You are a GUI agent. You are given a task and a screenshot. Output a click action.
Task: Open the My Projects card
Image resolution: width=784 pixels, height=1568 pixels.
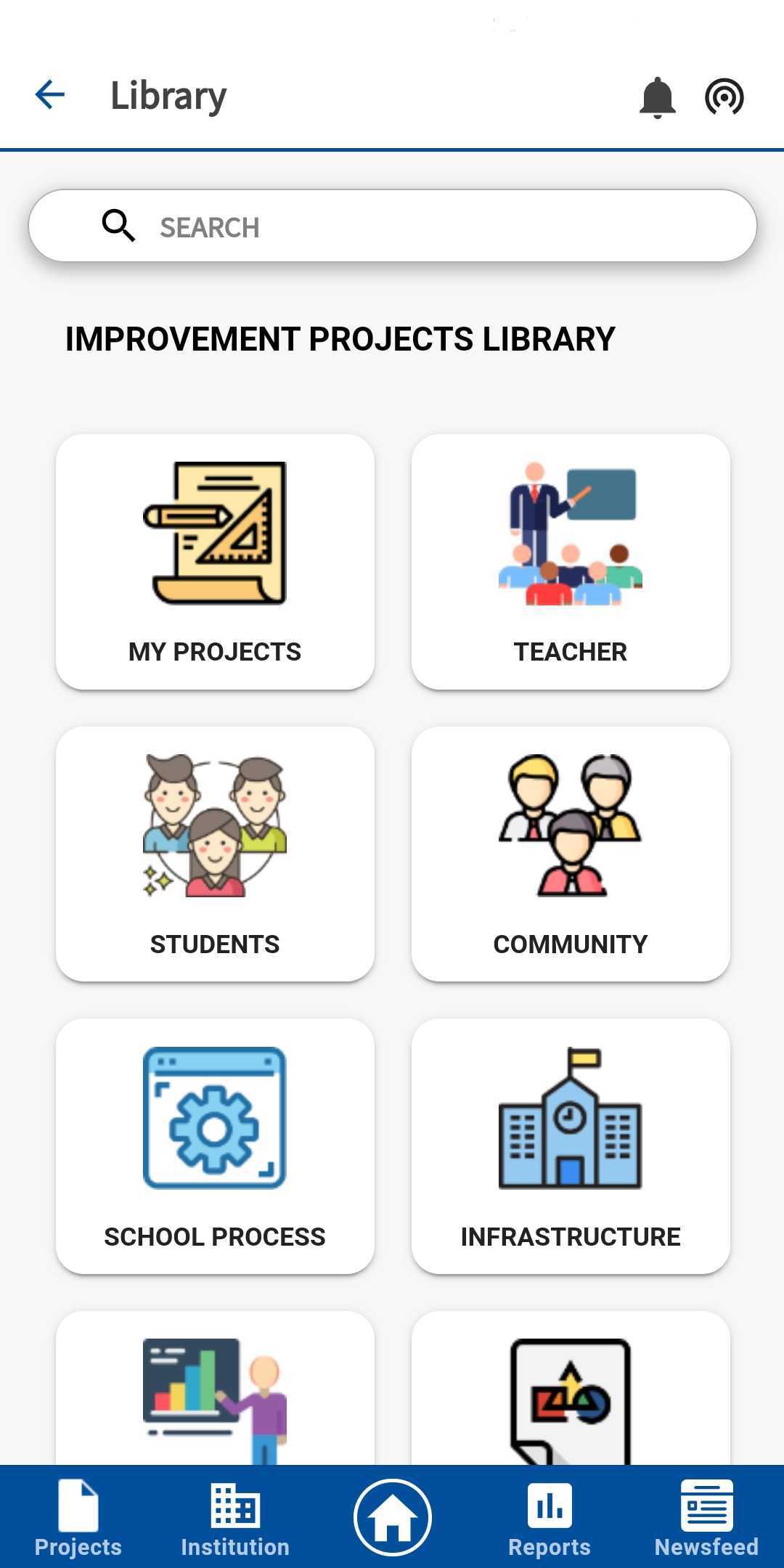click(215, 562)
